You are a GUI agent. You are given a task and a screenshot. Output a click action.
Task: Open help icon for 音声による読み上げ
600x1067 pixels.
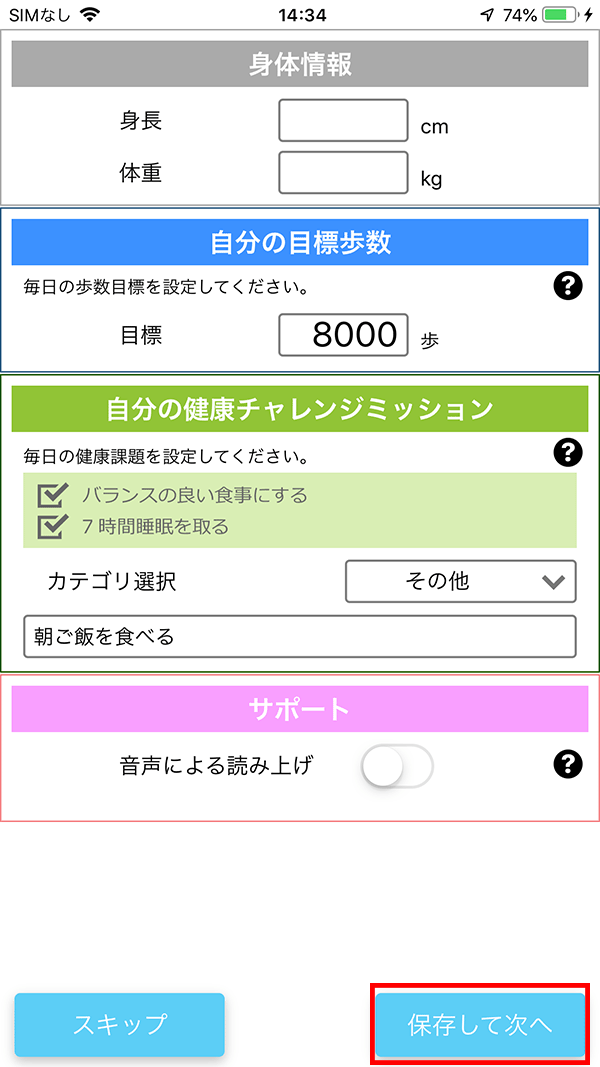(568, 765)
